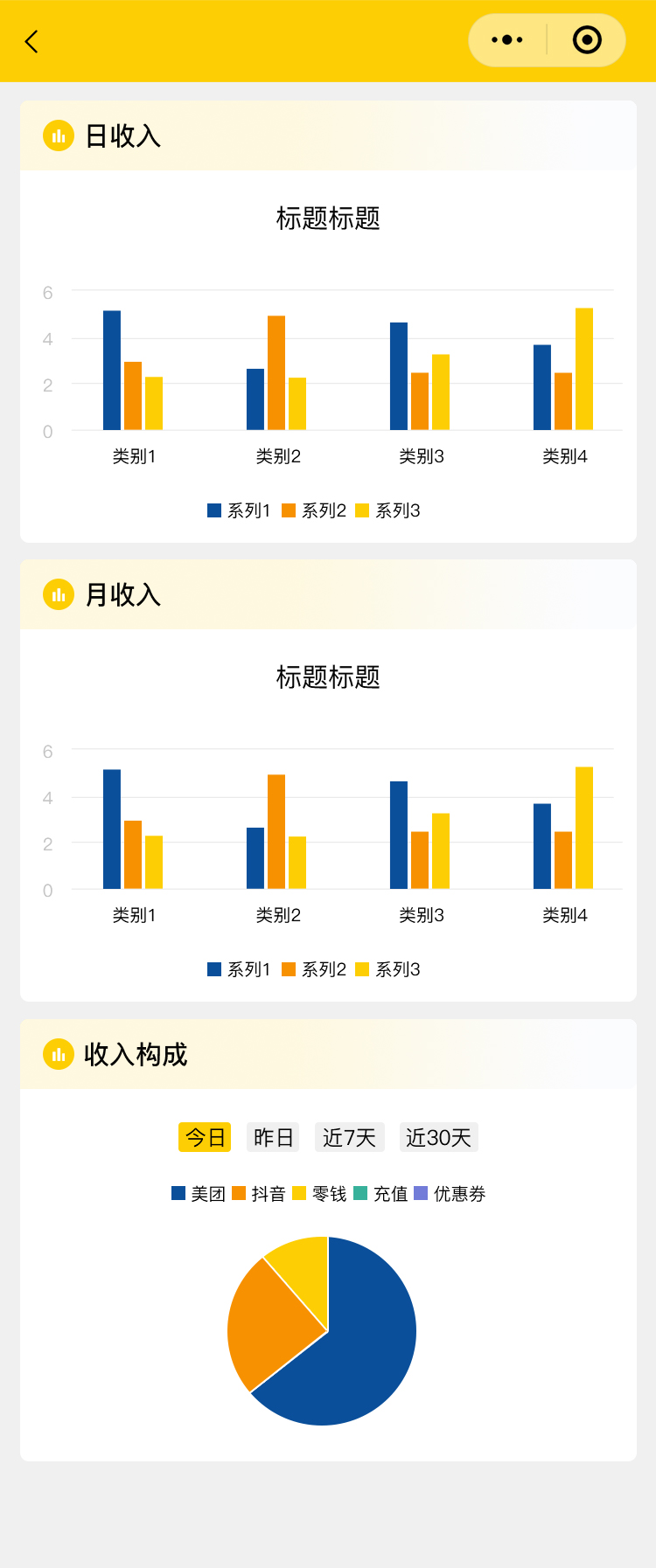Toggle 抖音 in the pie chart legend
The height and width of the screenshot is (1568, 656).
pyautogui.click(x=259, y=1194)
